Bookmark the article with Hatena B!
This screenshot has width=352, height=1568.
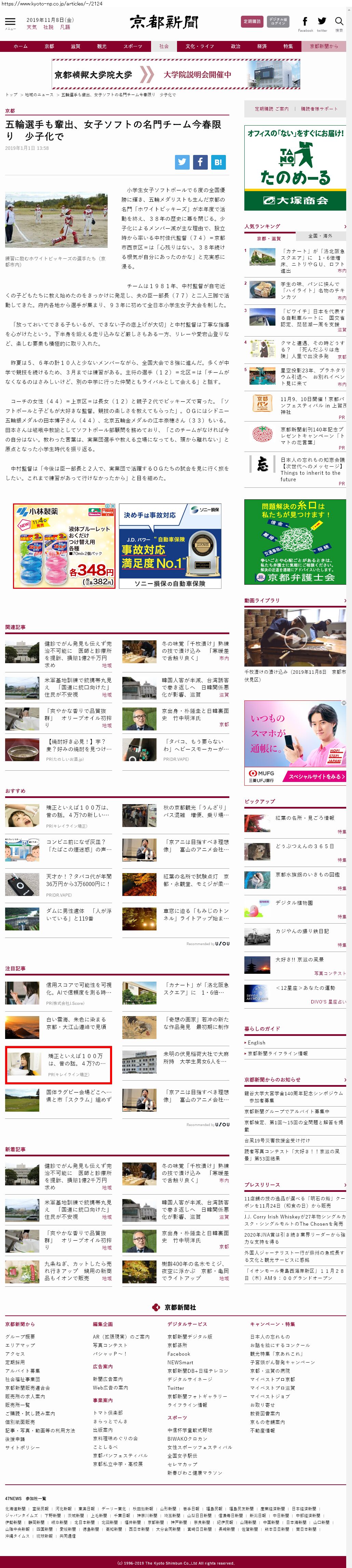[x=218, y=162]
